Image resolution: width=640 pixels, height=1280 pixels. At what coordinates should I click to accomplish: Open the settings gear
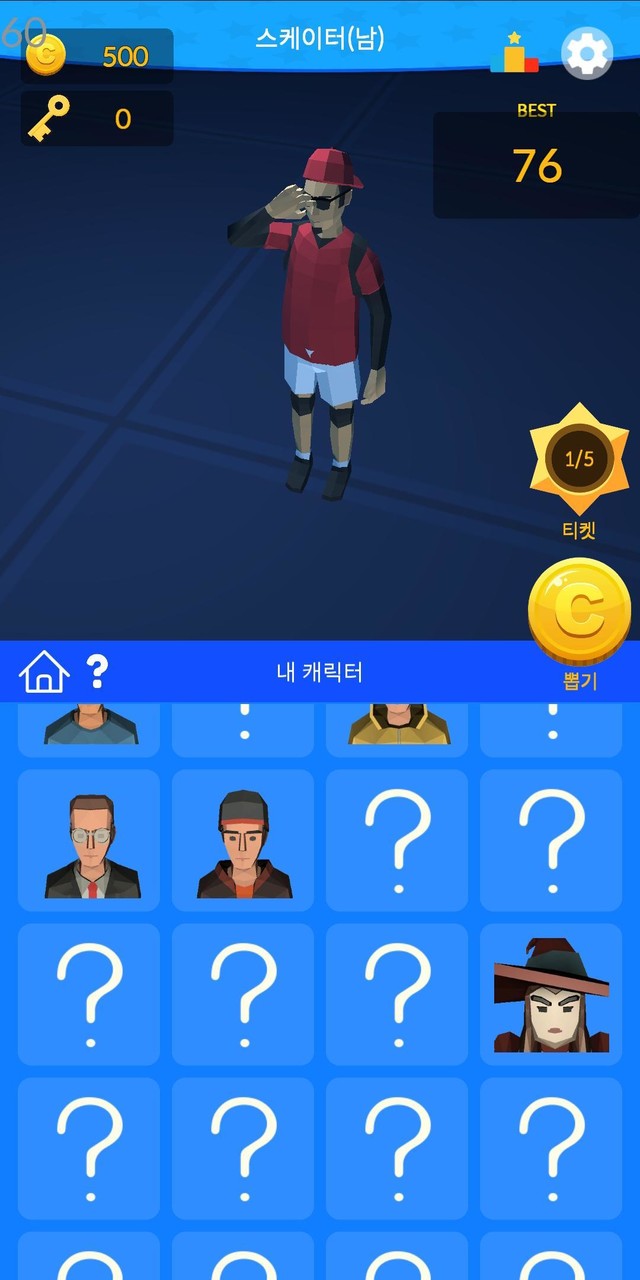pyautogui.click(x=587, y=53)
